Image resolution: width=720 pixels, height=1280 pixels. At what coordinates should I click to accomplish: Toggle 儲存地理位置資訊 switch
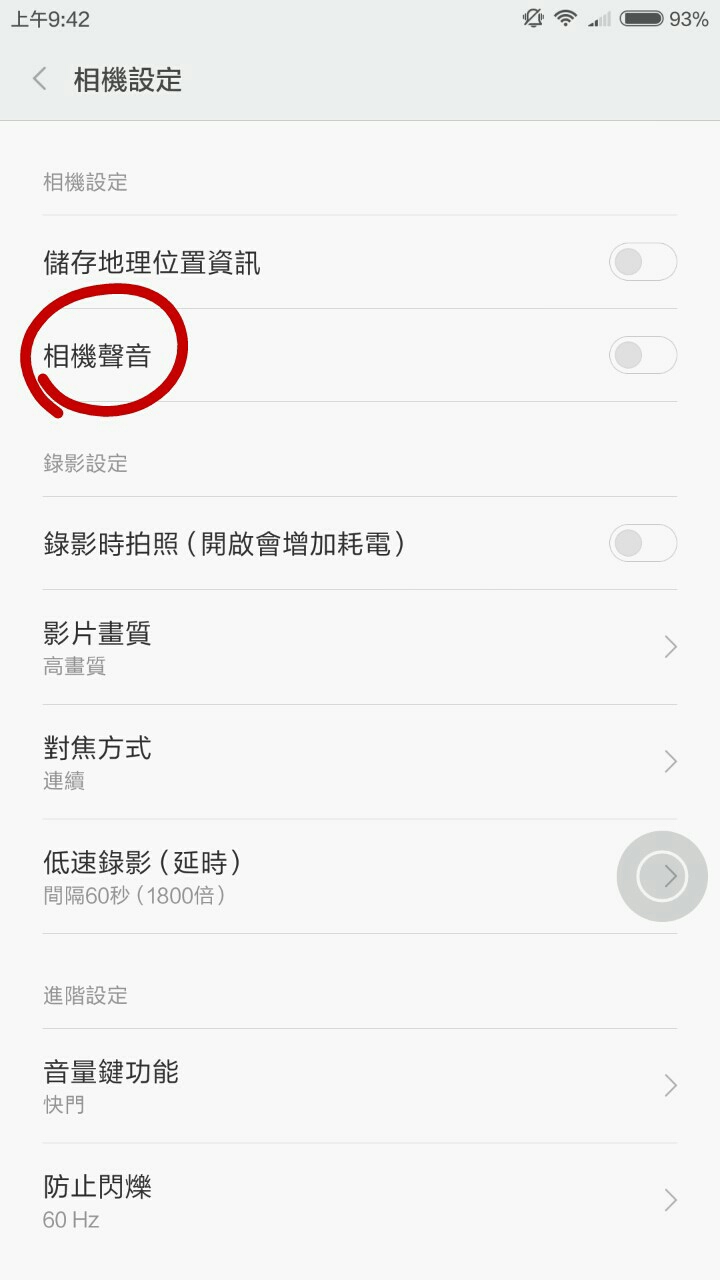tap(642, 262)
